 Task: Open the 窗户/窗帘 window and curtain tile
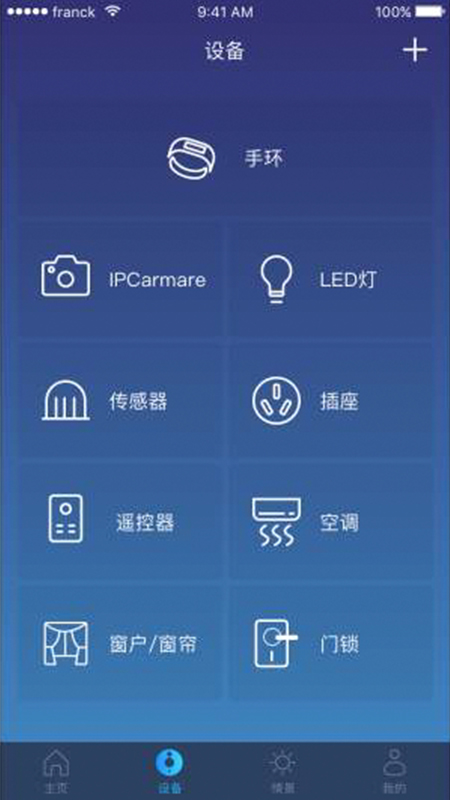[x=121, y=643]
